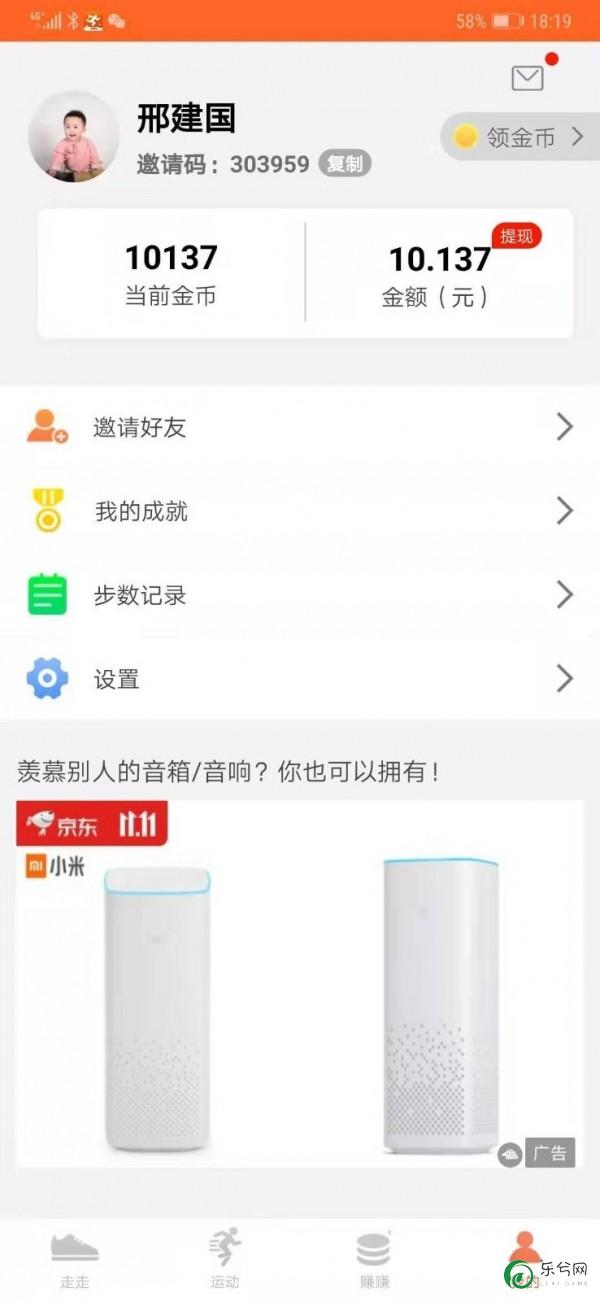Image resolution: width=600 pixels, height=1301 pixels.
Task: Switch to the 运动 tab
Action: [x=225, y=1260]
